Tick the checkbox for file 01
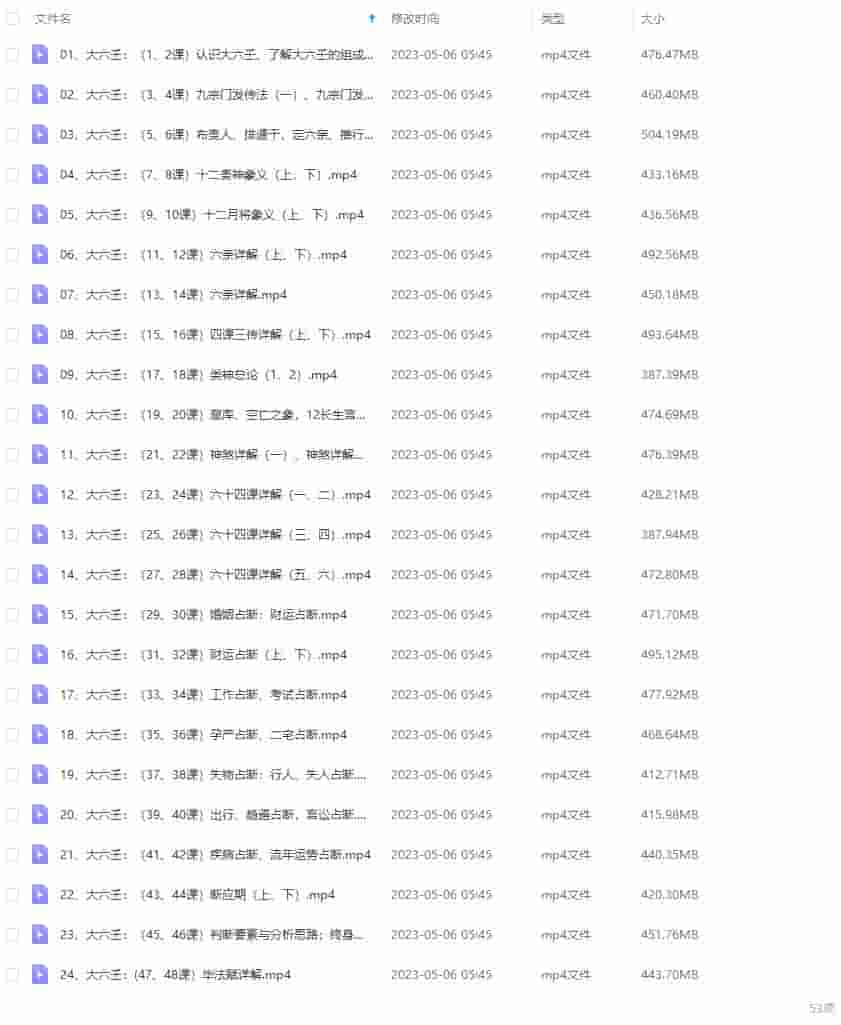841x1025 pixels. pos(13,55)
